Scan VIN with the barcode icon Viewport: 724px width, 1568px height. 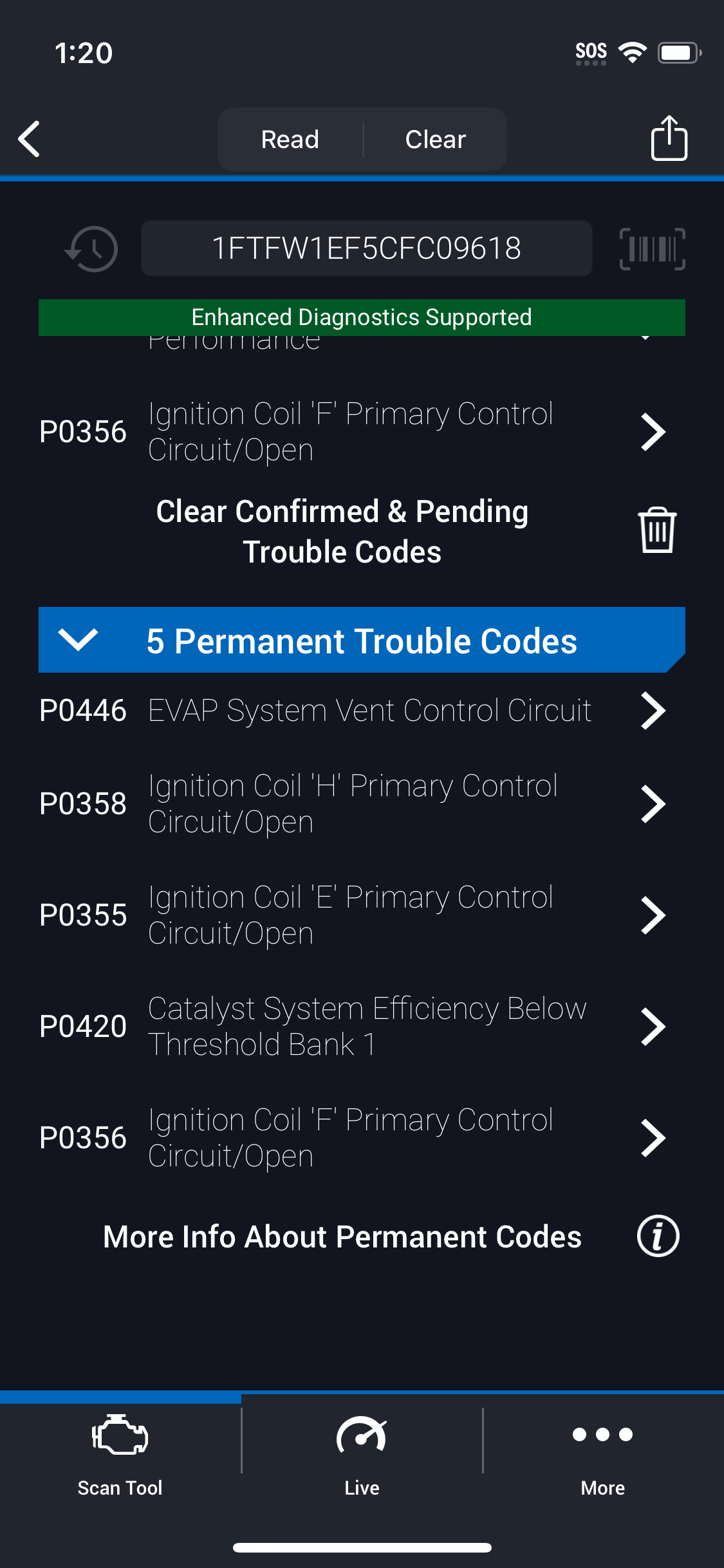click(652, 248)
